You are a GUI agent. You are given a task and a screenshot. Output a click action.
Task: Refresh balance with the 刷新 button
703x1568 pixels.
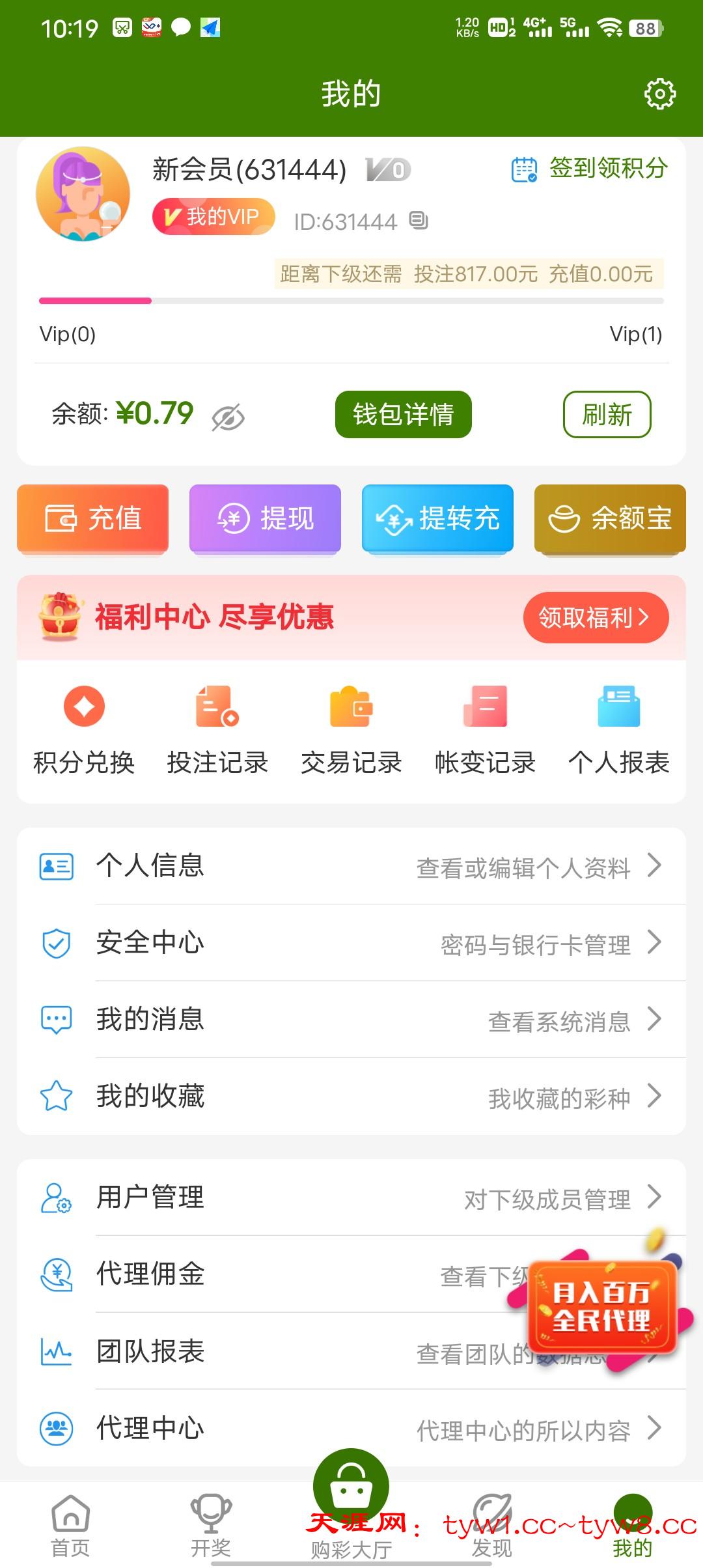tap(607, 415)
